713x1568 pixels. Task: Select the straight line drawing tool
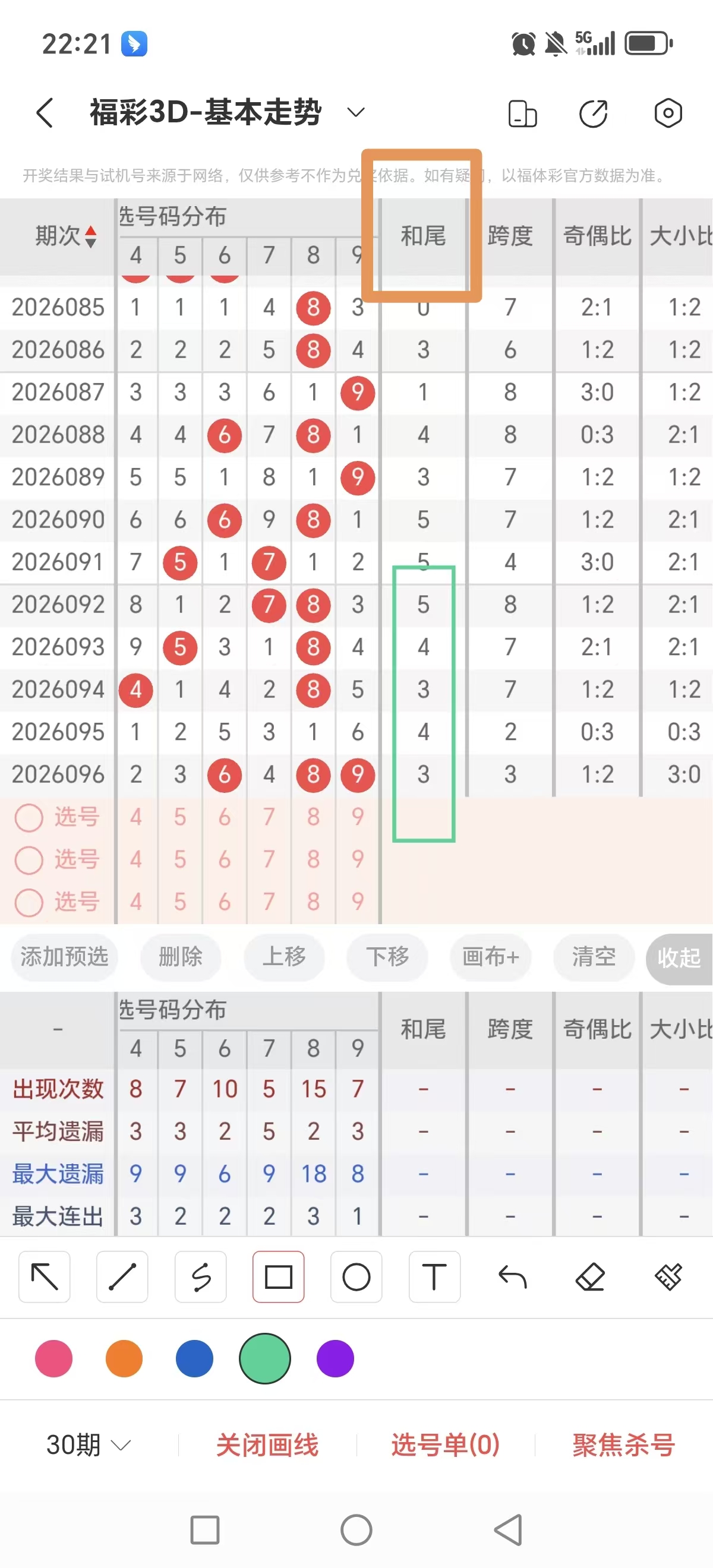tap(122, 1278)
